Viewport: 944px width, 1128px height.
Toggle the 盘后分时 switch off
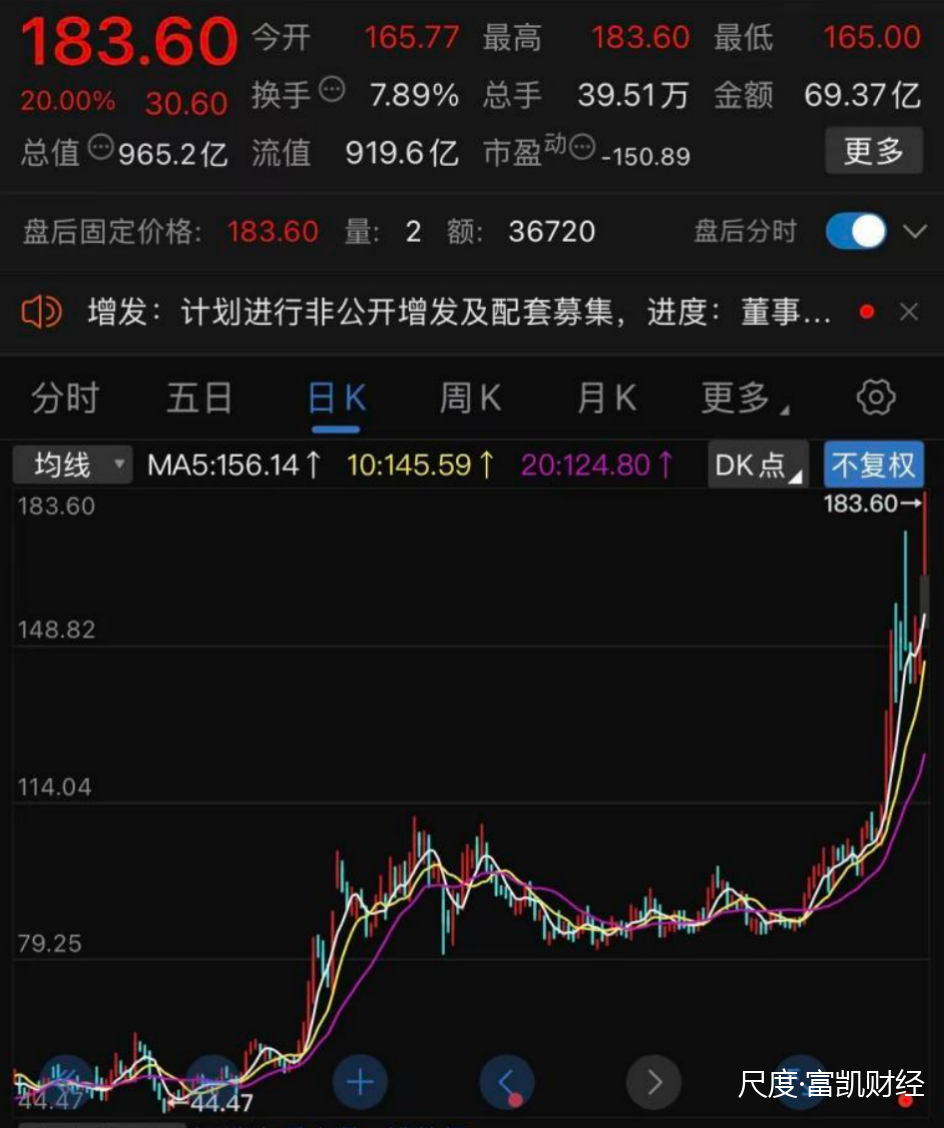(856, 232)
